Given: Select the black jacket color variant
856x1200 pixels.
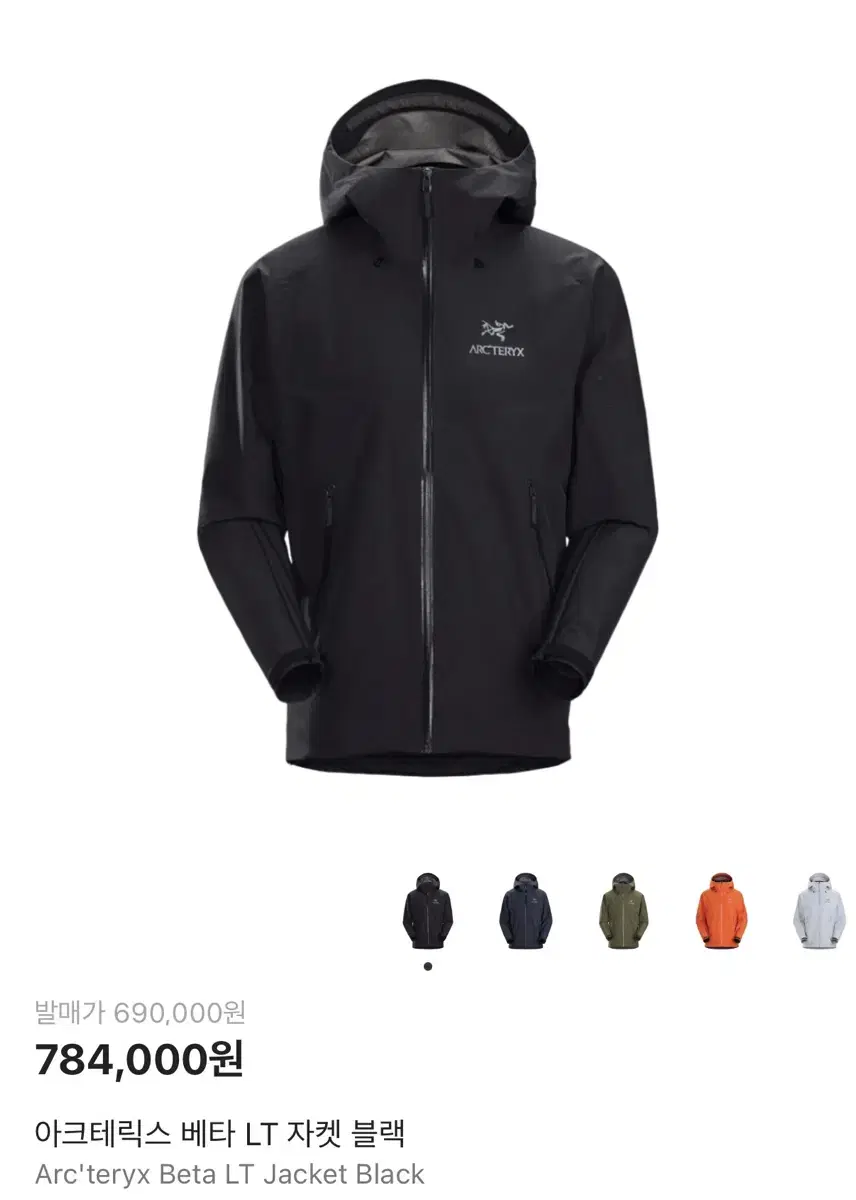Looking at the screenshot, I should click(430, 912).
